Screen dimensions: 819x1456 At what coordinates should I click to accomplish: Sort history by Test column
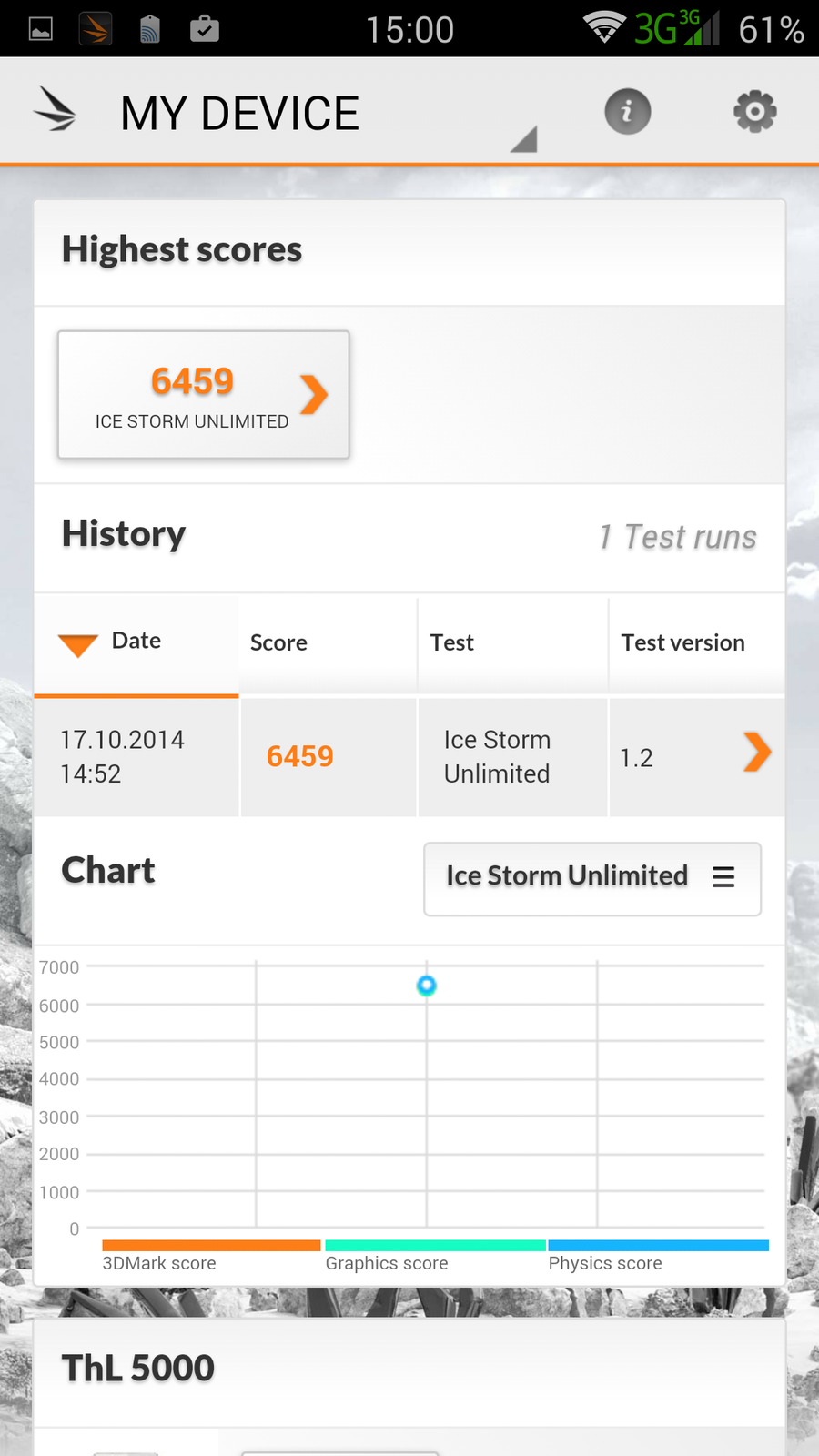click(452, 643)
